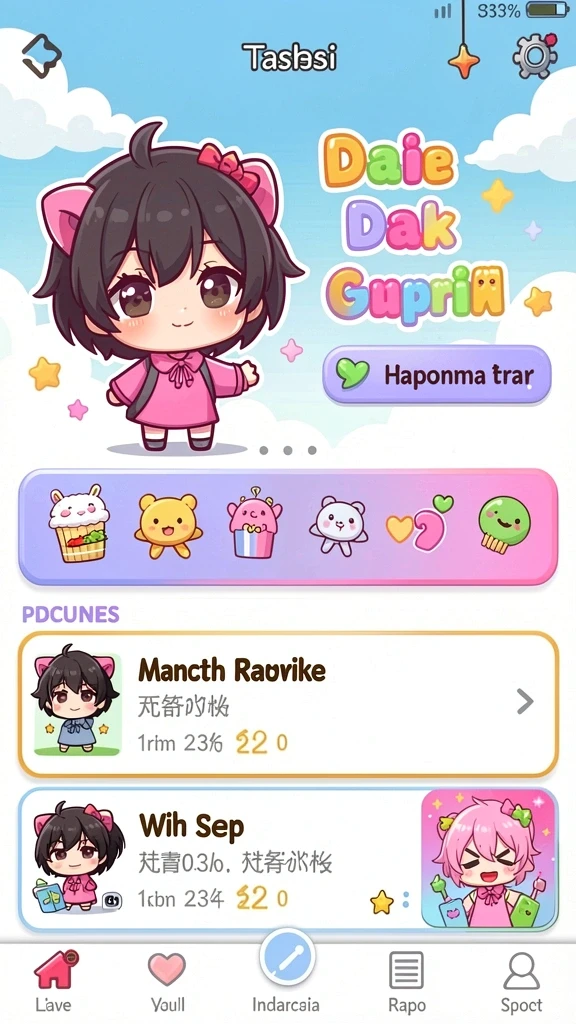Select the pink monster gift sticker
The image size is (576, 1024).
tap(254, 523)
